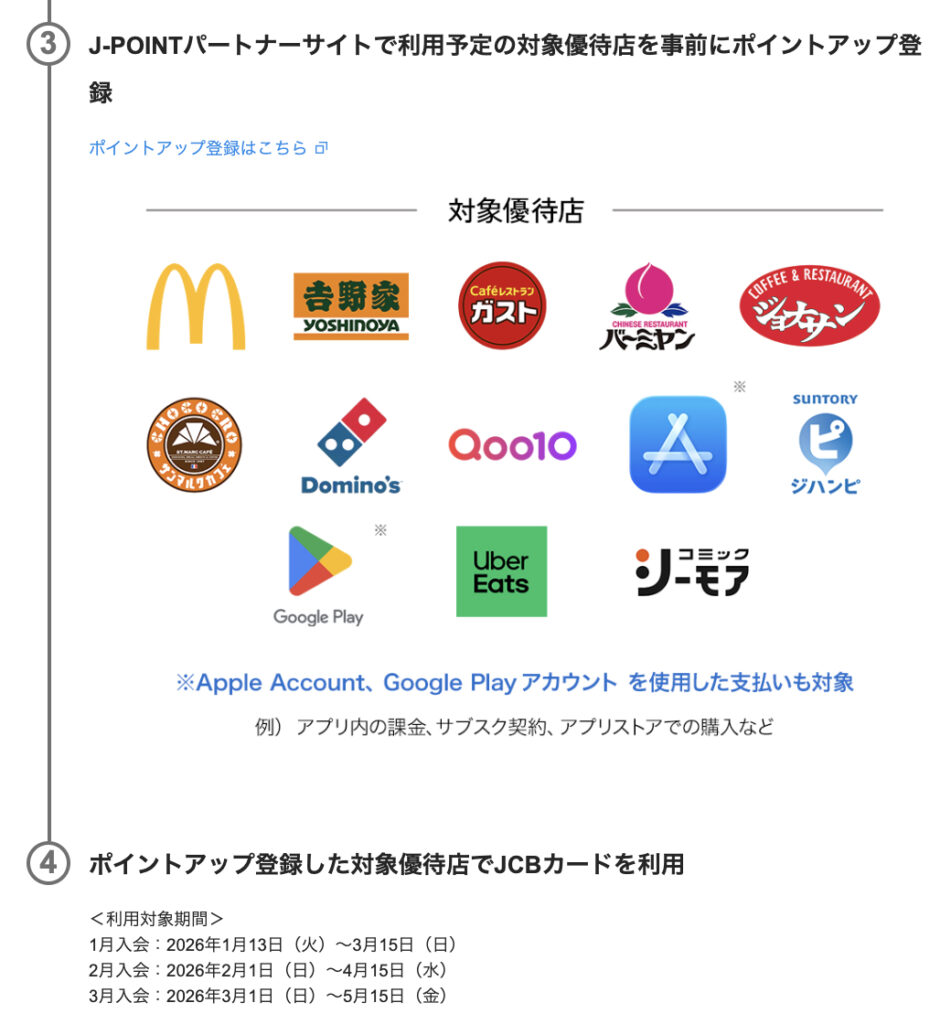The width and height of the screenshot is (951, 1024).
Task: Open the ポイントアップ登録はこちら link
Action: point(199,148)
